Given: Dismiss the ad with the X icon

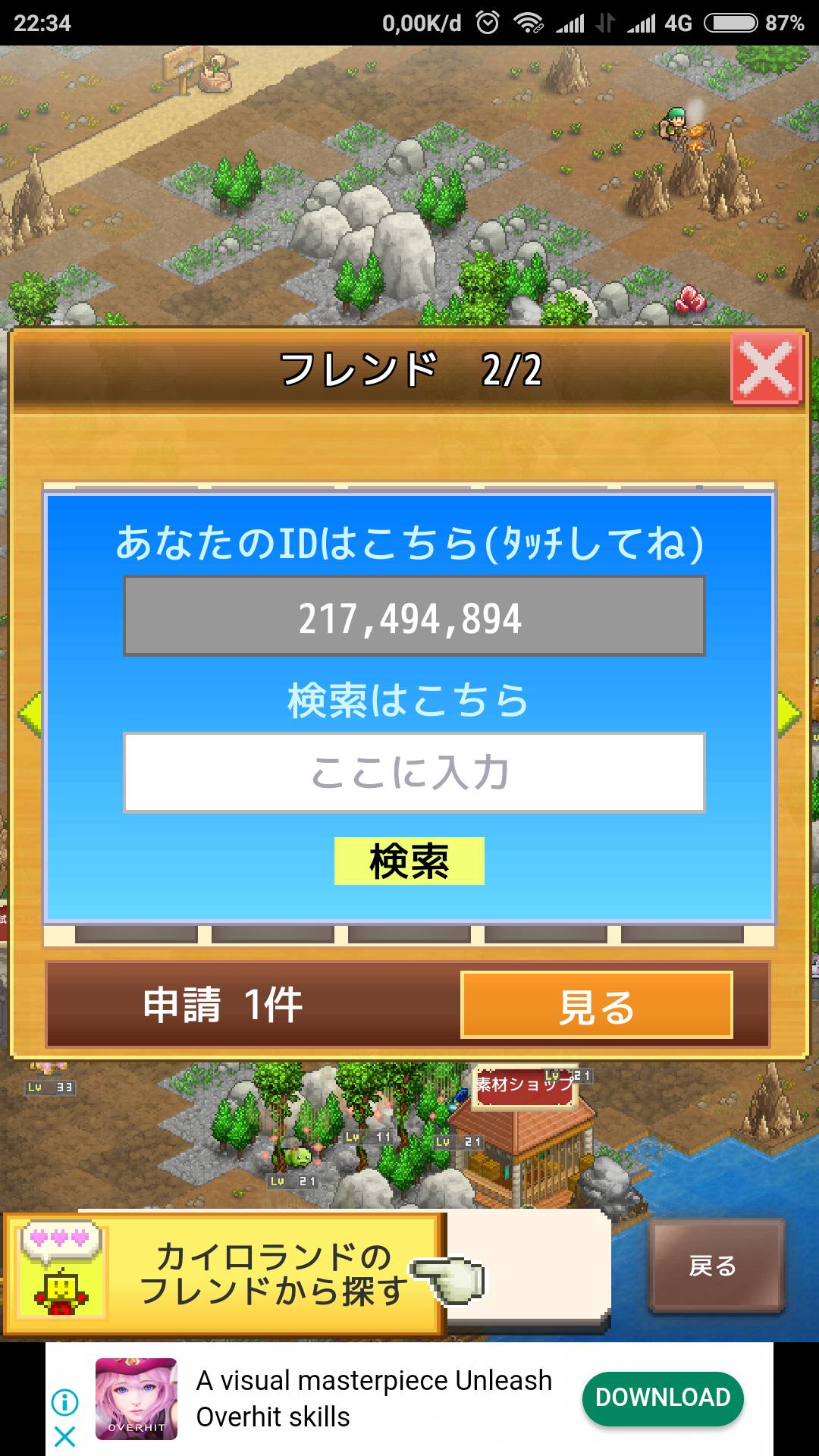Looking at the screenshot, I should point(65,1436).
